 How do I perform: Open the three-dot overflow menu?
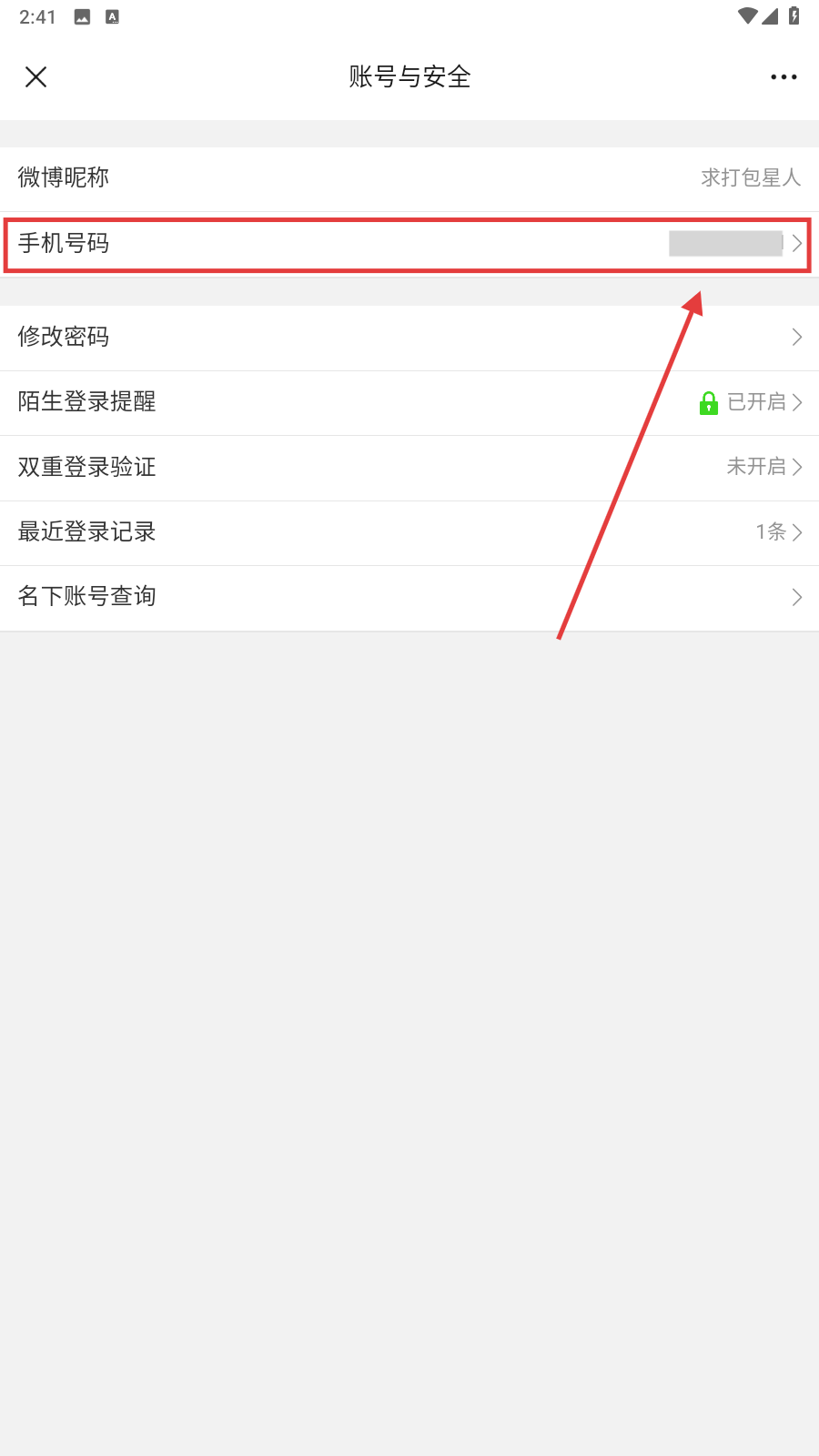[783, 77]
